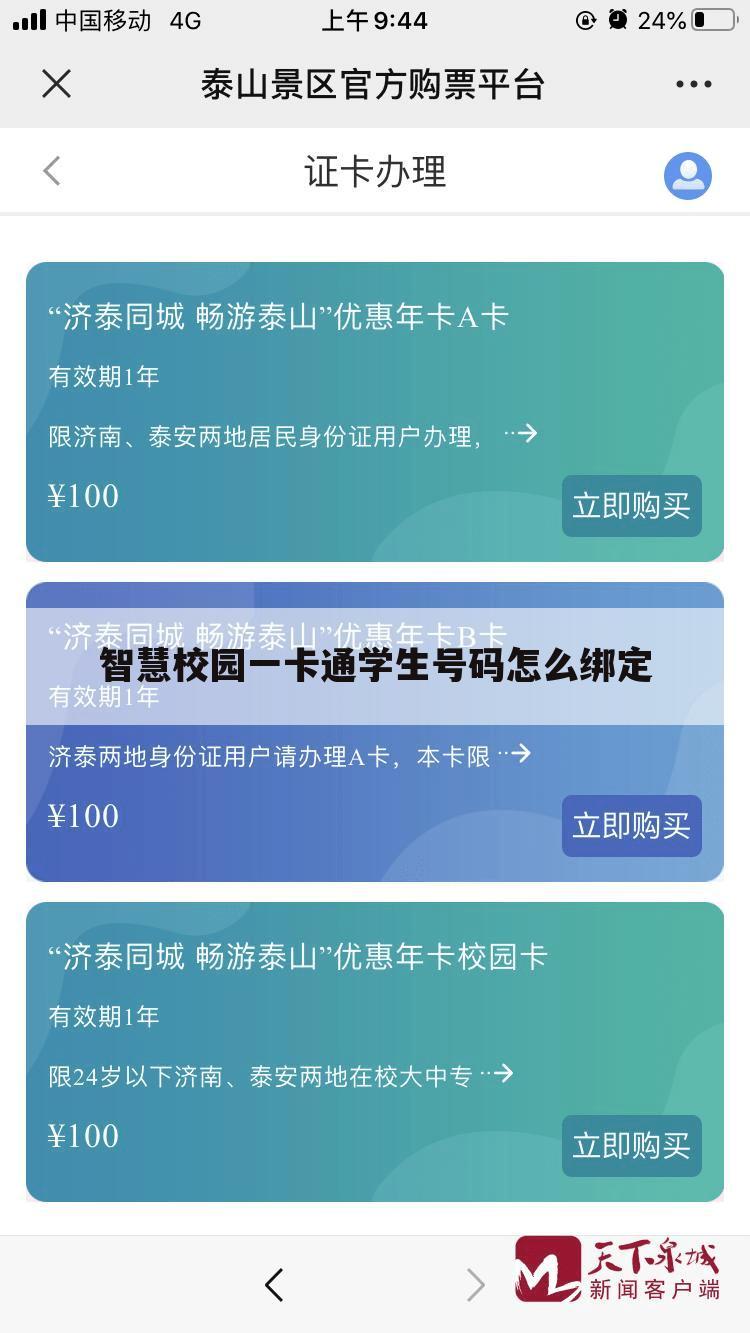Purchase the 优惠年卡校园卡 via 立即购买
Viewport: 750px width, 1333px height.
(x=631, y=1146)
